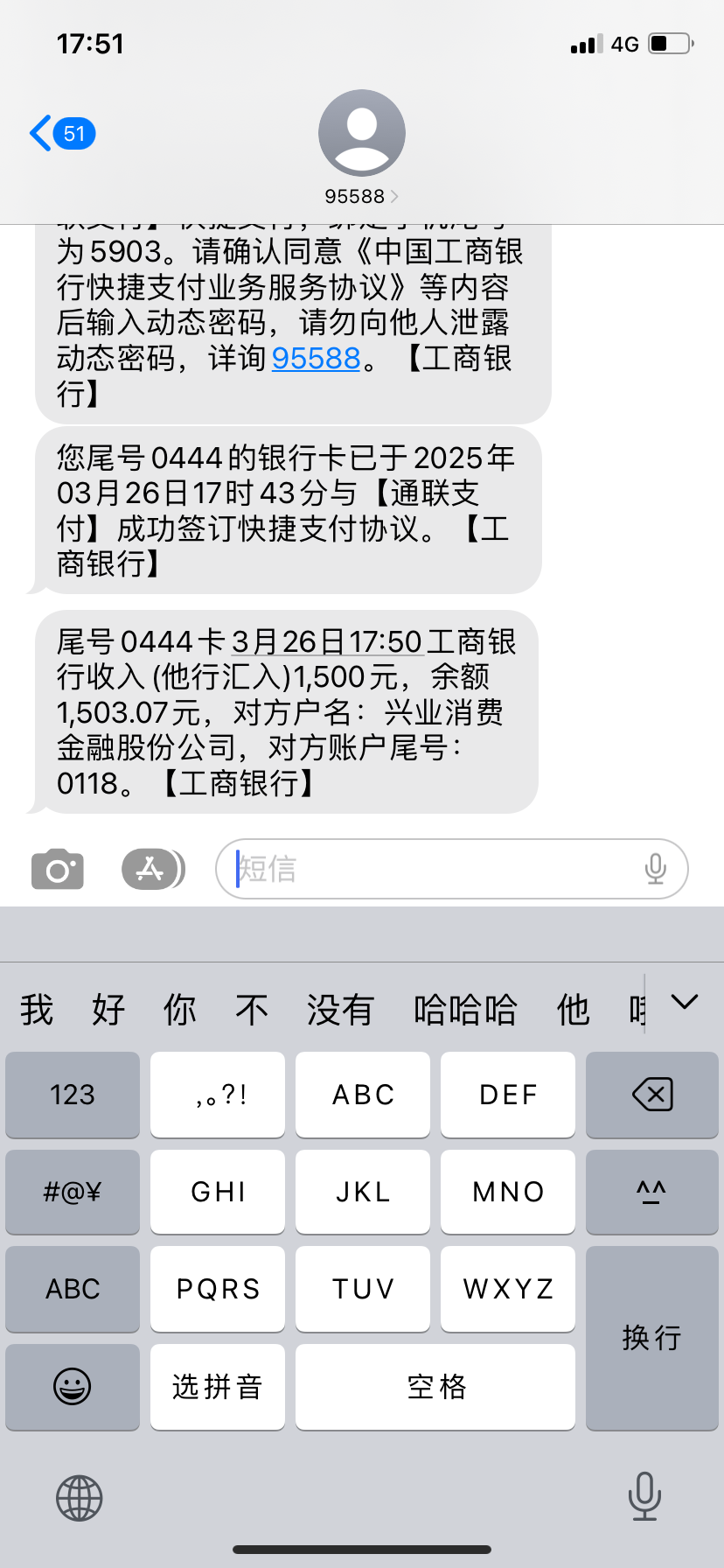This screenshot has height=1568, width=724.
Task: Go back to the messages list
Action: click(x=61, y=134)
